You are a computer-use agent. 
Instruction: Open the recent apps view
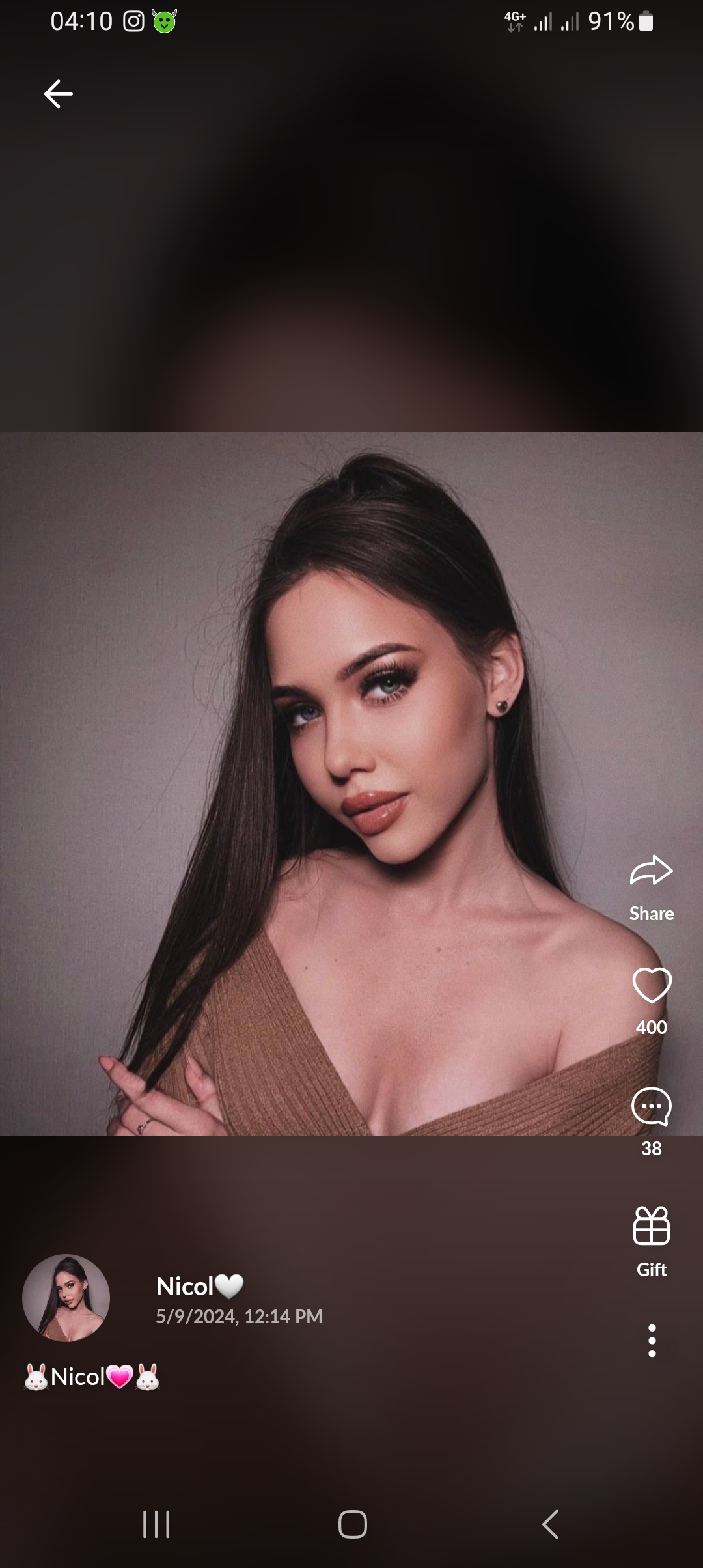pos(156,1524)
